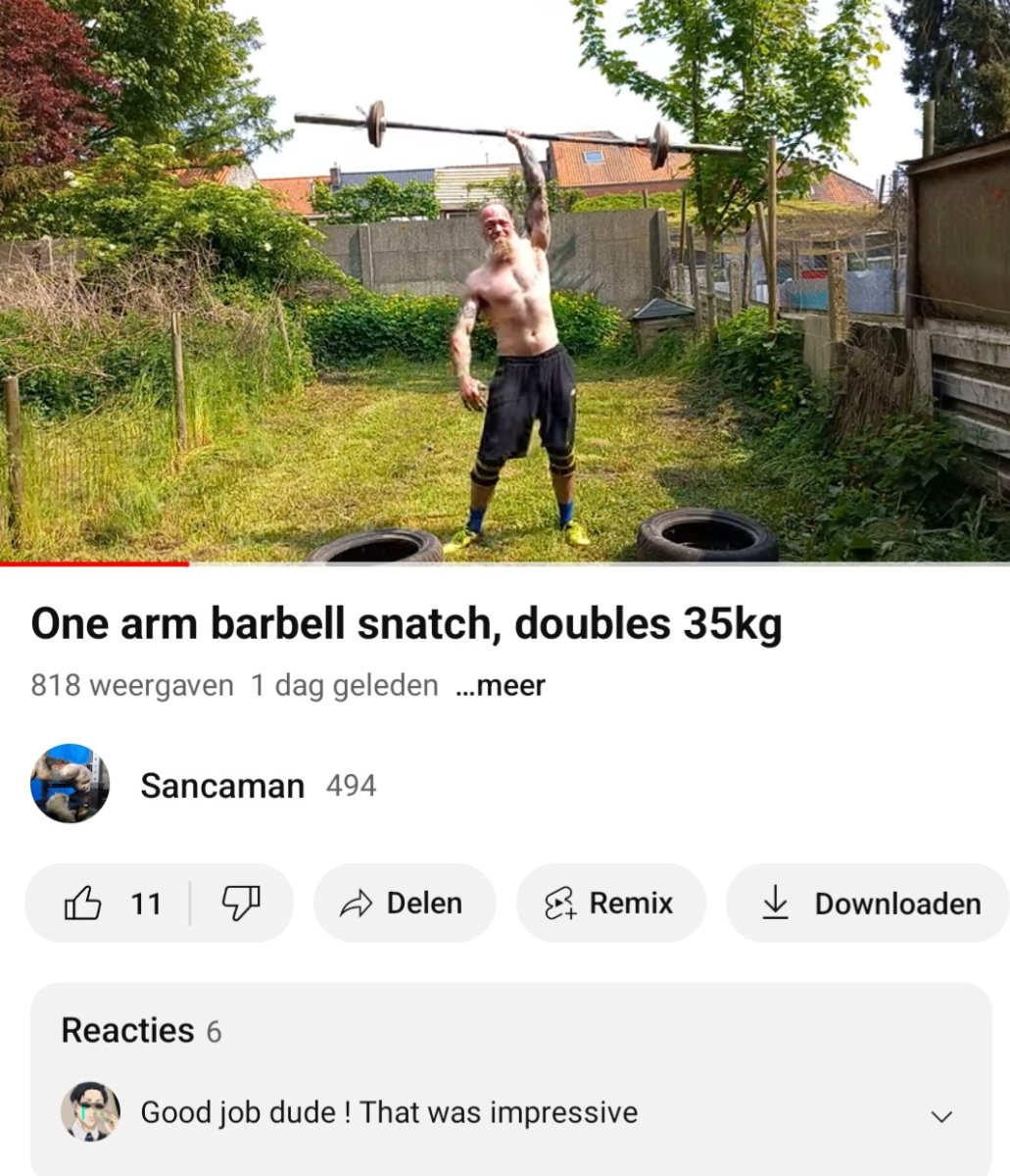
Task: Open the Sancaman channel page
Action: (x=222, y=784)
